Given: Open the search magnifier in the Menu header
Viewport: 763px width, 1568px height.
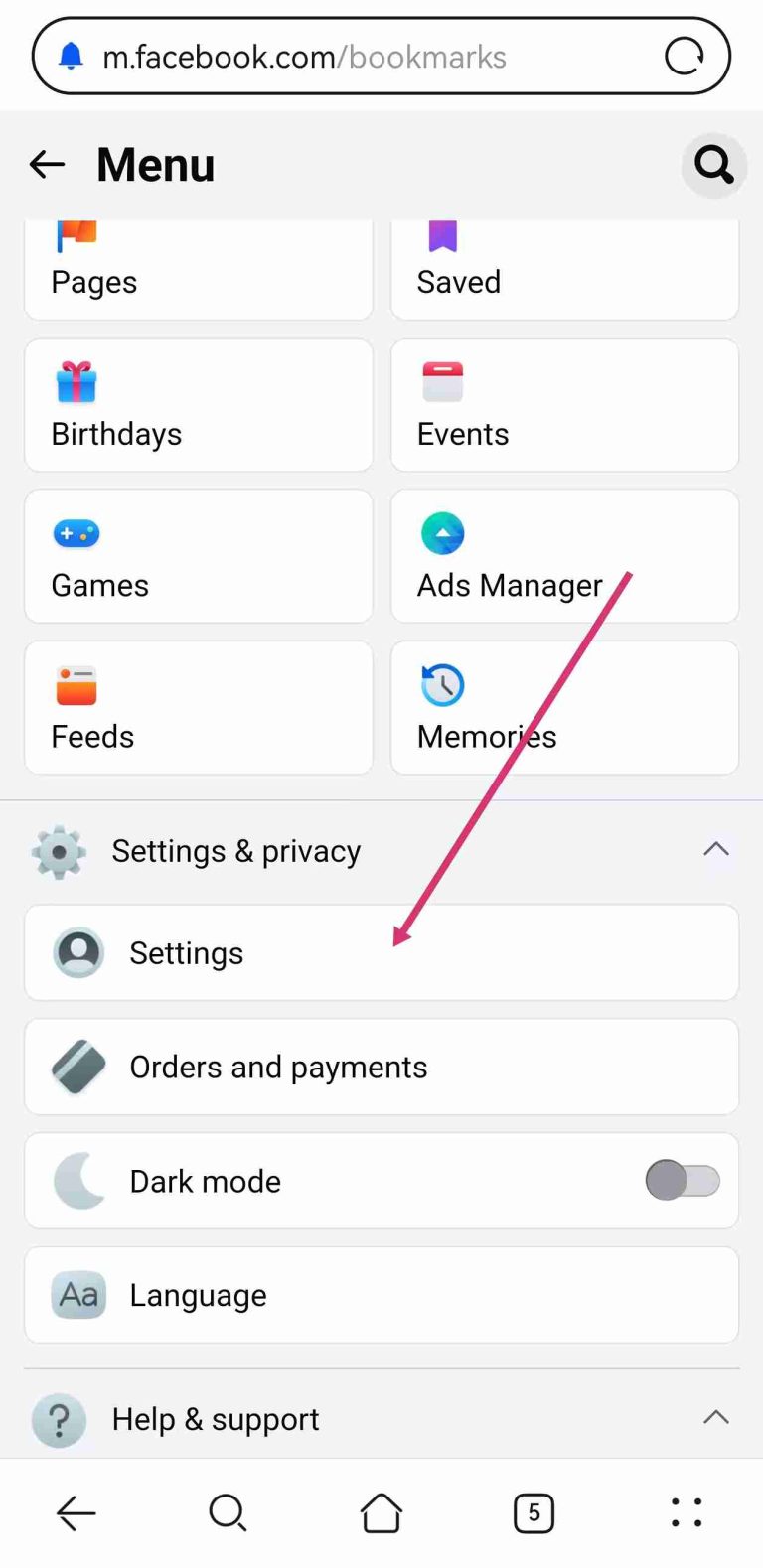Looking at the screenshot, I should tap(713, 166).
